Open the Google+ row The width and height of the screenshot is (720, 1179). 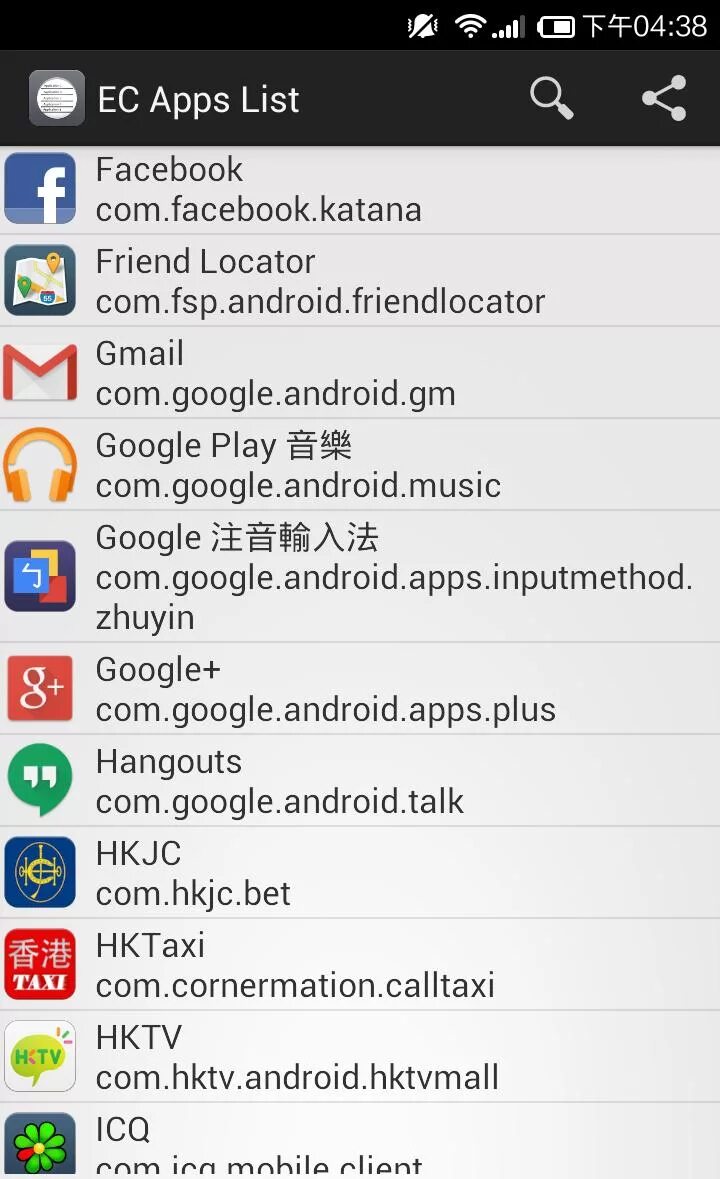pos(360,689)
